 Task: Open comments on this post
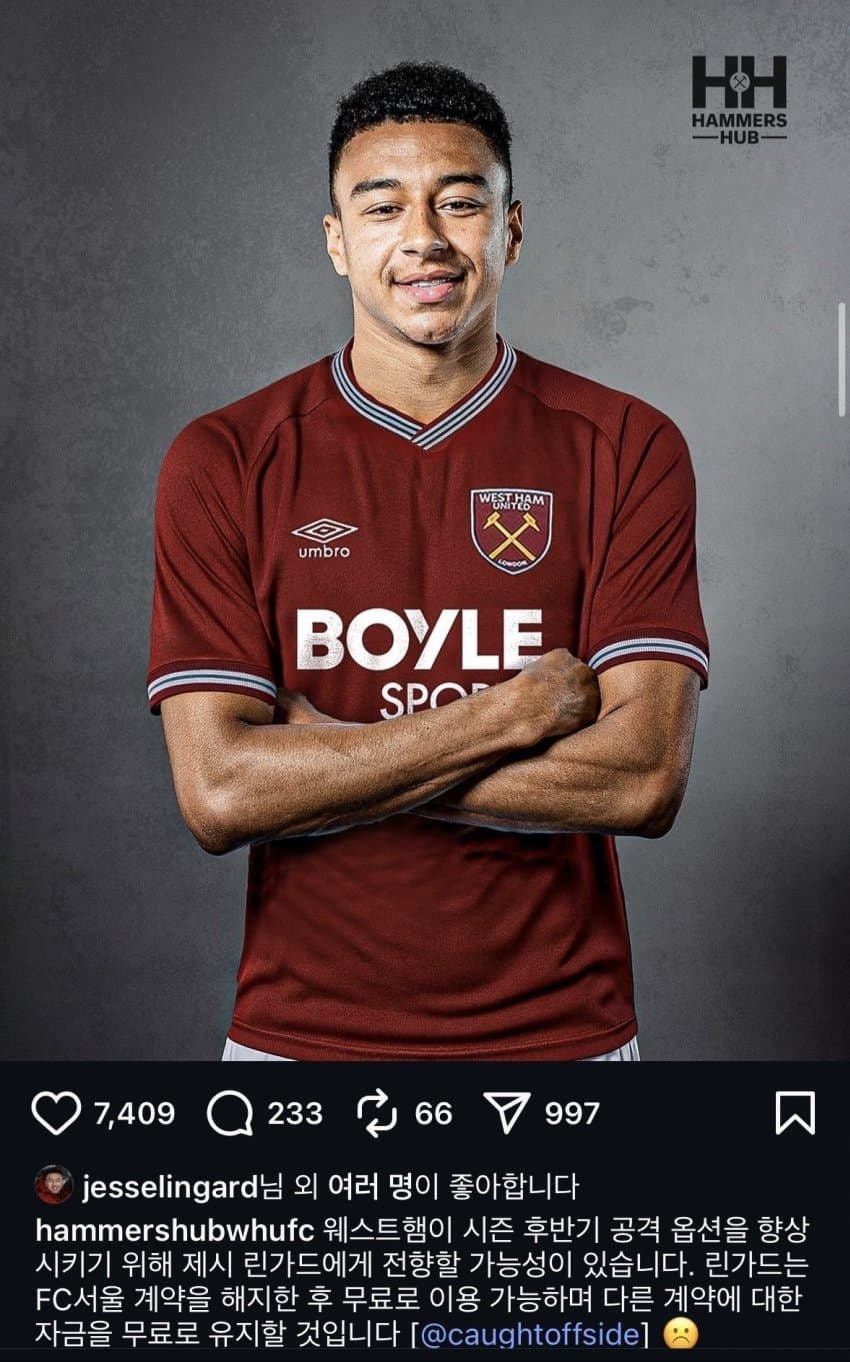pyautogui.click(x=229, y=1113)
